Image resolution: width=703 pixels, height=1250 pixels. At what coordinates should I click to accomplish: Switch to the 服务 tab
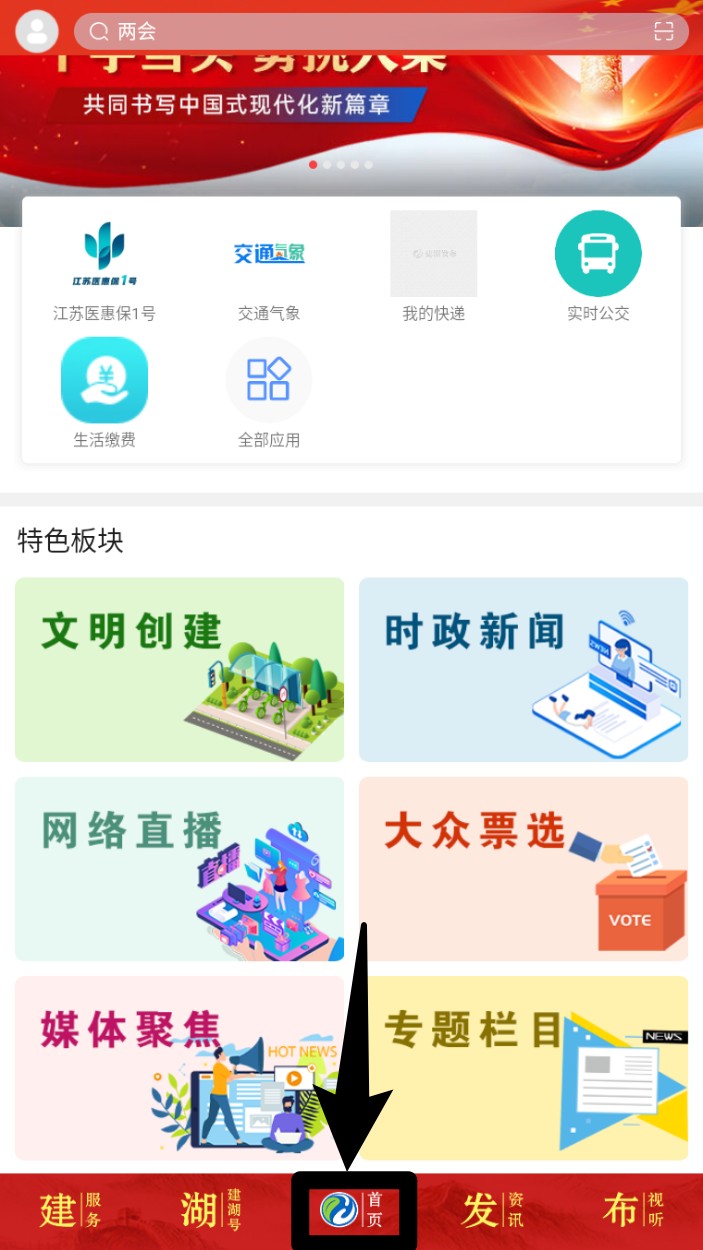click(72, 1210)
